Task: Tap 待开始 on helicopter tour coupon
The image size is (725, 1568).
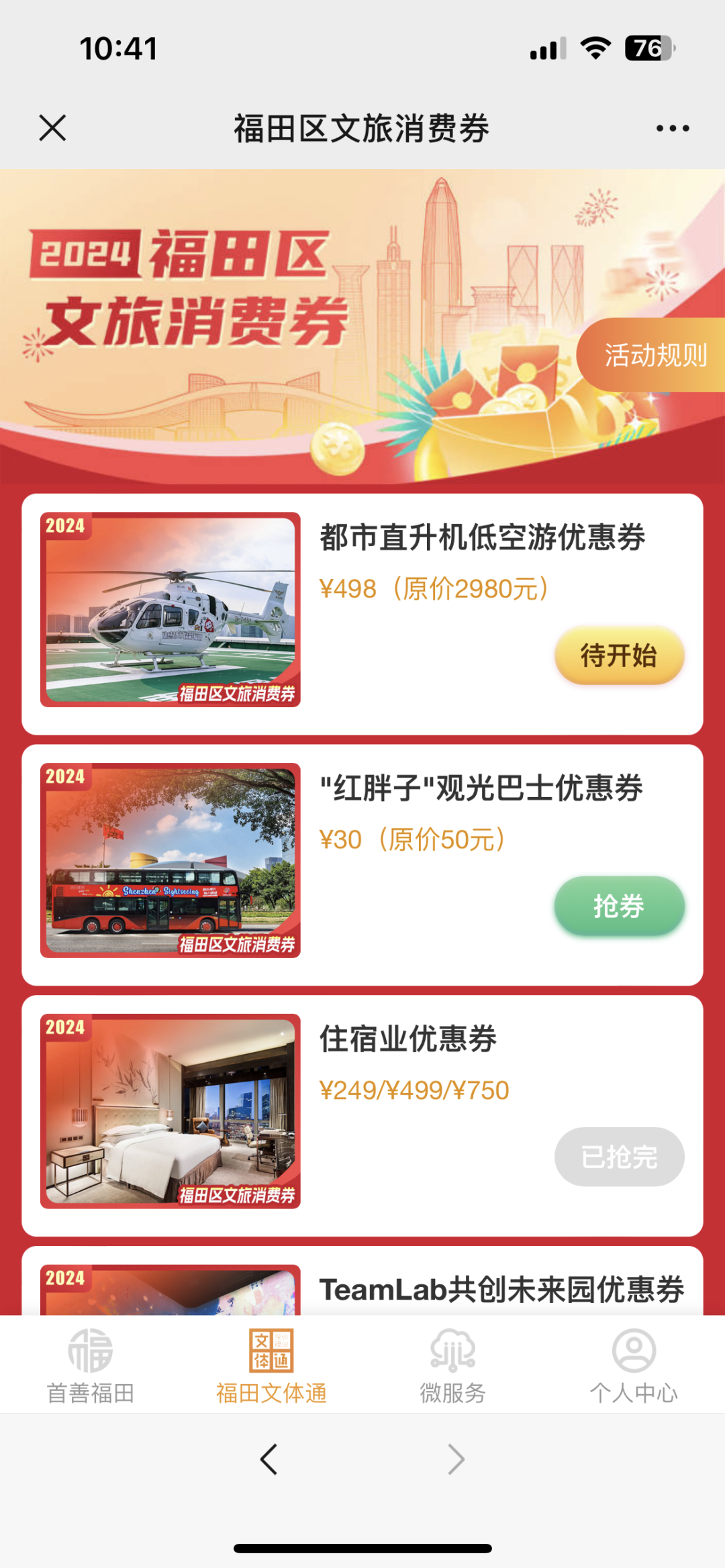Action: click(x=619, y=656)
